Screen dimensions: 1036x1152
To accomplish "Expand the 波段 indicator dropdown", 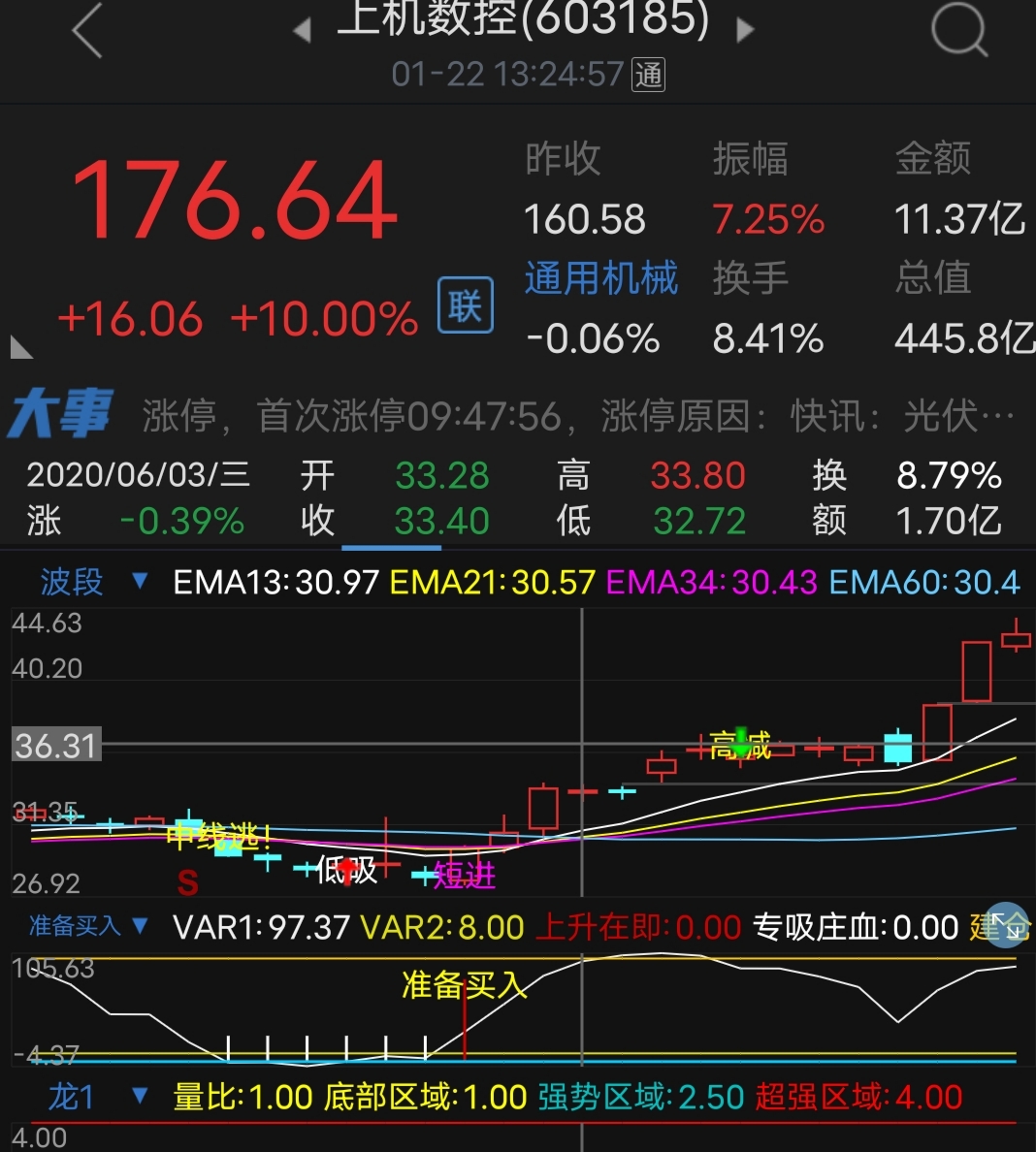I will click(139, 581).
